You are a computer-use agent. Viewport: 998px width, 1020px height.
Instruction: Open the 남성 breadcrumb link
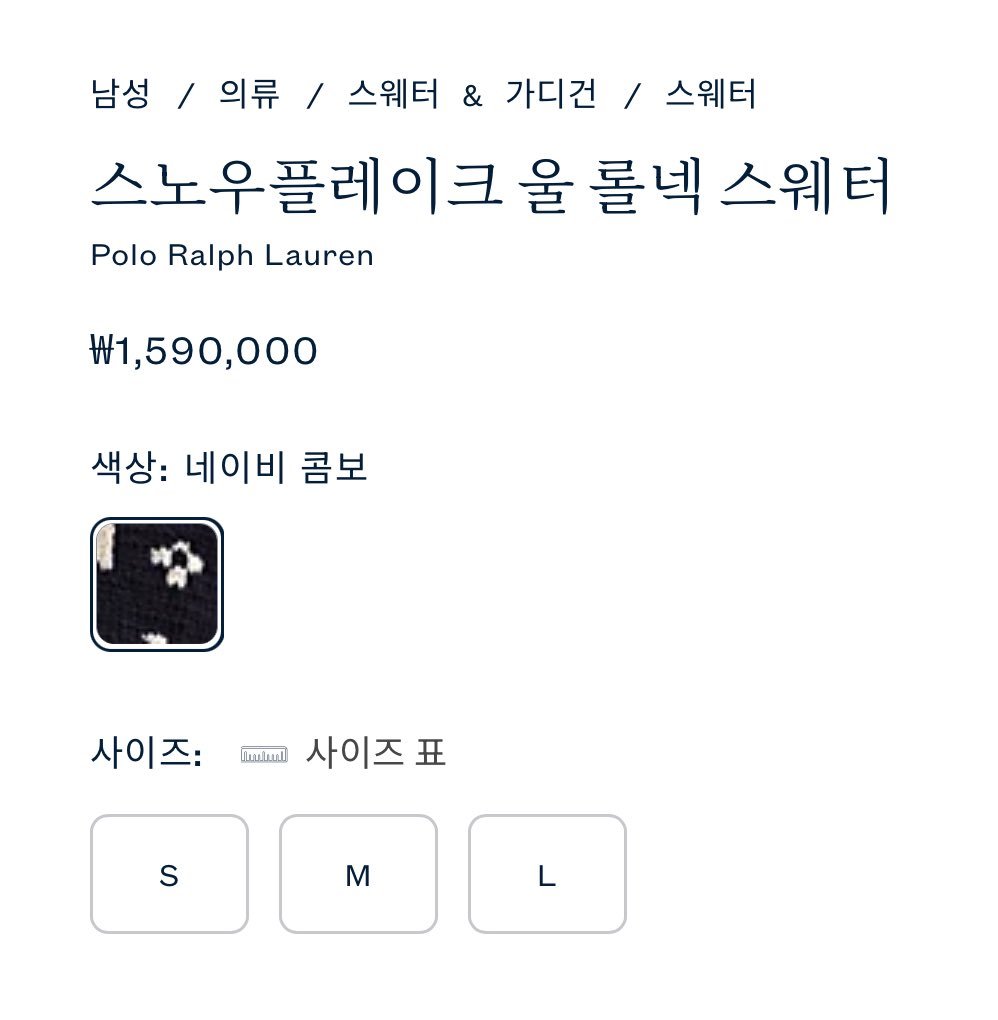(120, 95)
